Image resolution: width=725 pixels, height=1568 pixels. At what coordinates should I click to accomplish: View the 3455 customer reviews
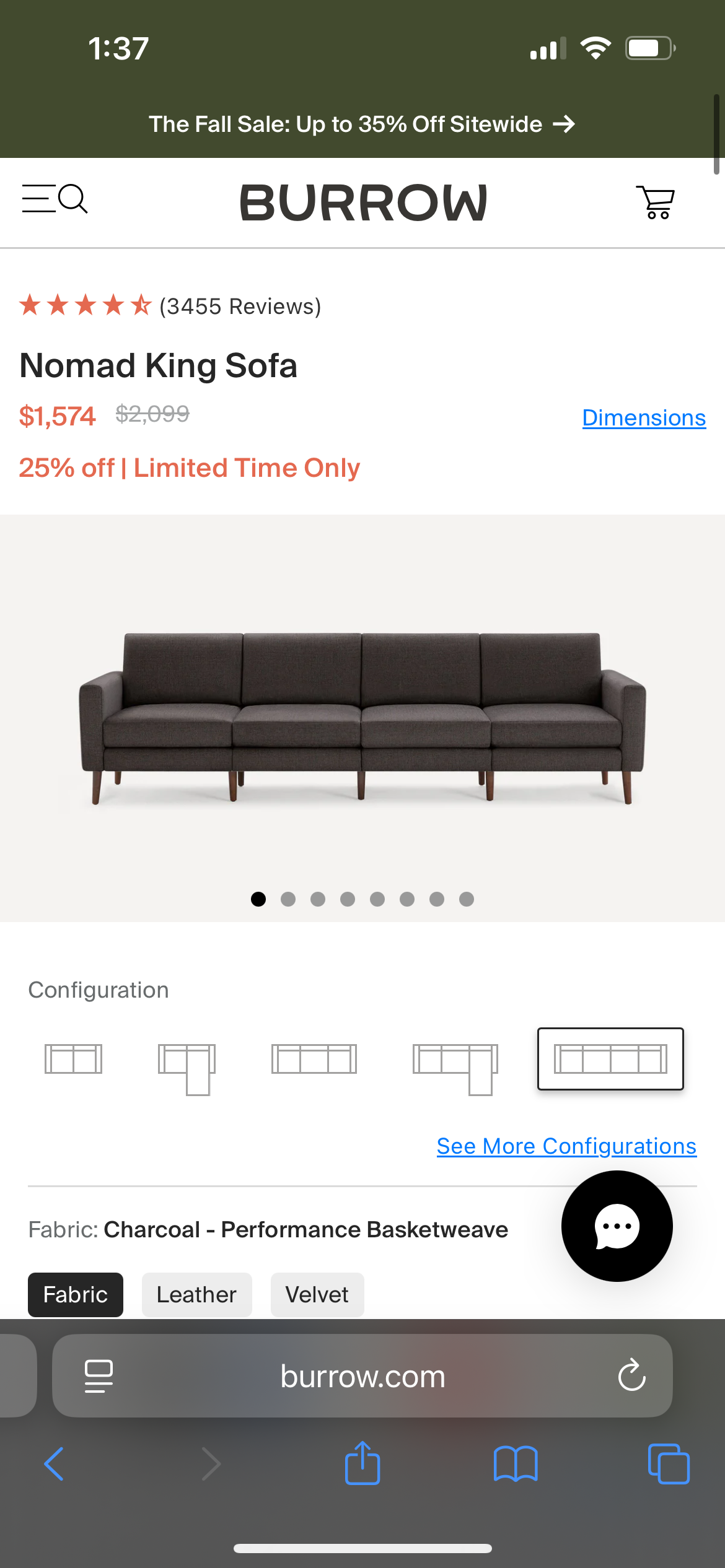(x=240, y=307)
